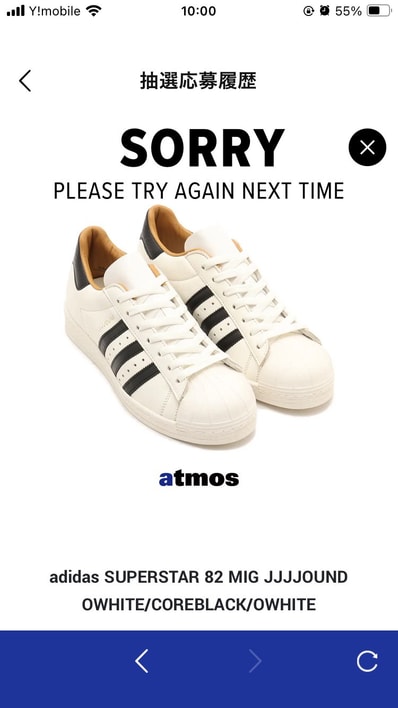398x708 pixels.
Task: Tap the browser forward arrow in the blue toolbar
Action: (x=255, y=661)
